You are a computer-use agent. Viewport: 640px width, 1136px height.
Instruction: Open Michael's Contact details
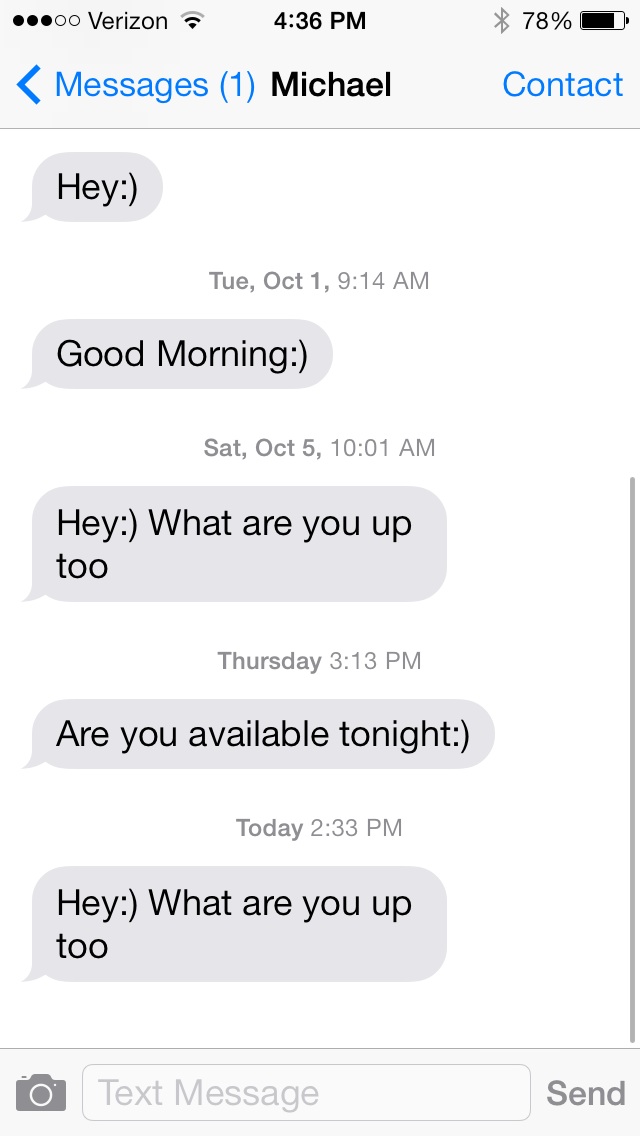[x=562, y=85]
